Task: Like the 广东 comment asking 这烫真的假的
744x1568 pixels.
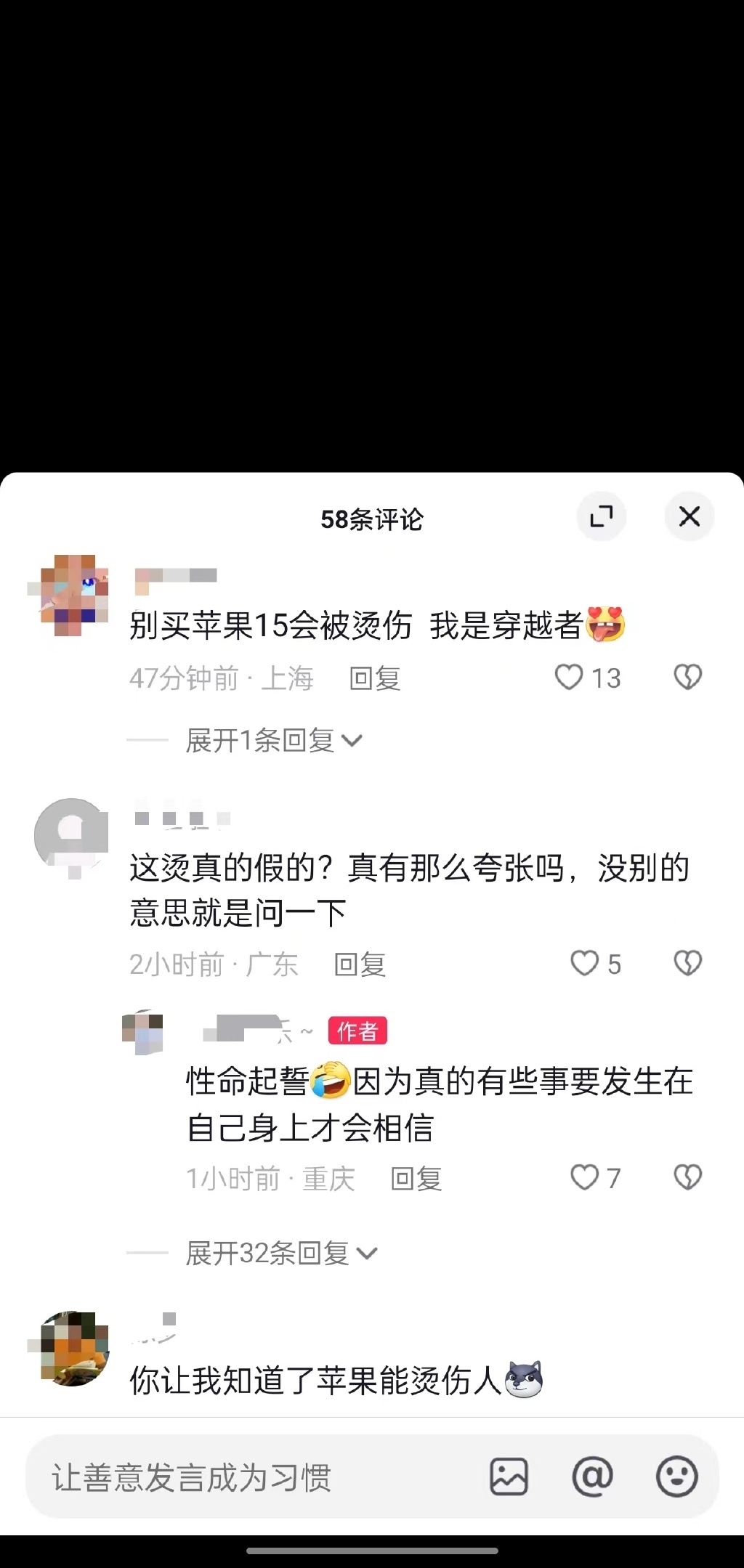Action: [x=585, y=964]
